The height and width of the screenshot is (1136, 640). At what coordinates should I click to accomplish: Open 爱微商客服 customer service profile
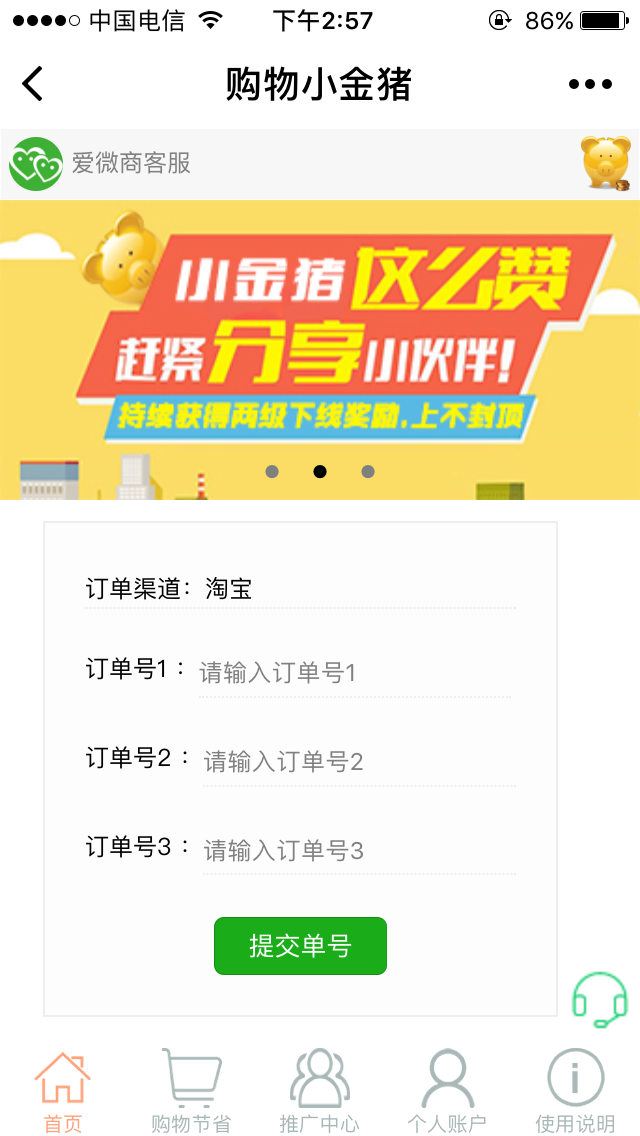pyautogui.click(x=100, y=163)
